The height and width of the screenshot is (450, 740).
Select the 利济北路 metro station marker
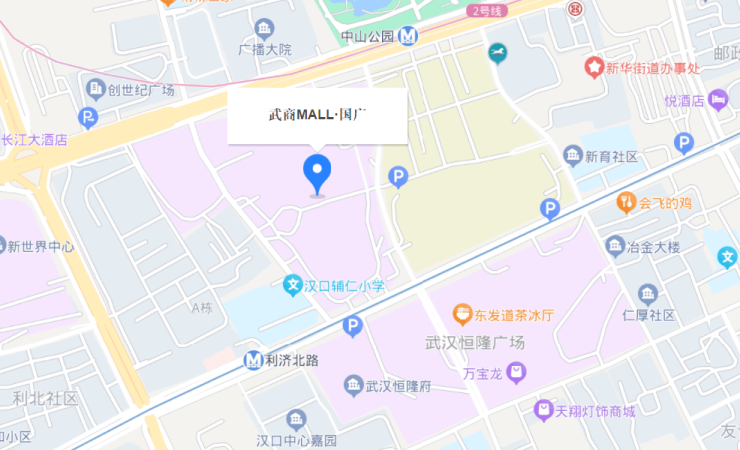click(x=254, y=359)
